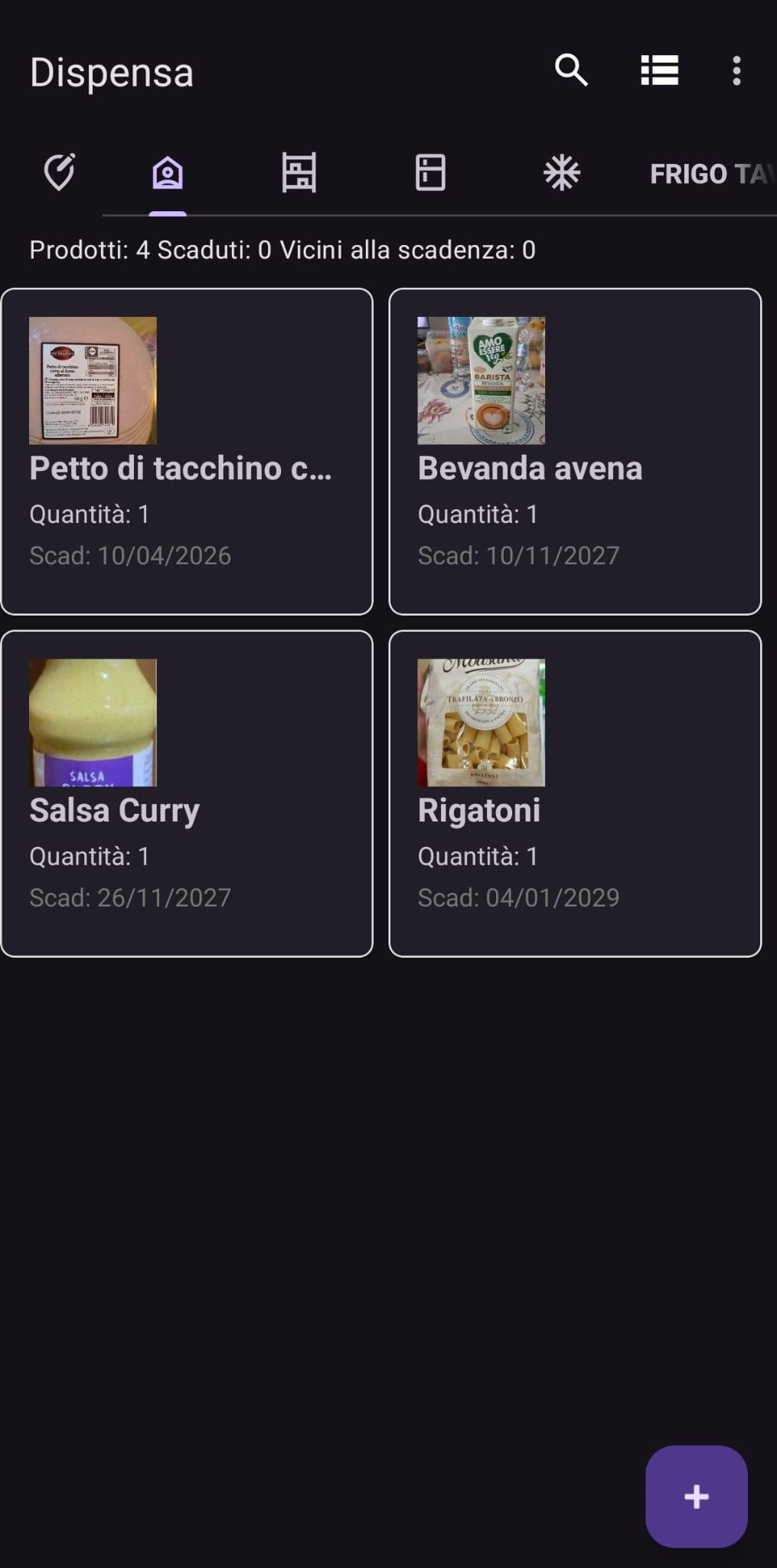
Task: Open the Rigatoni product card
Action: [575, 793]
